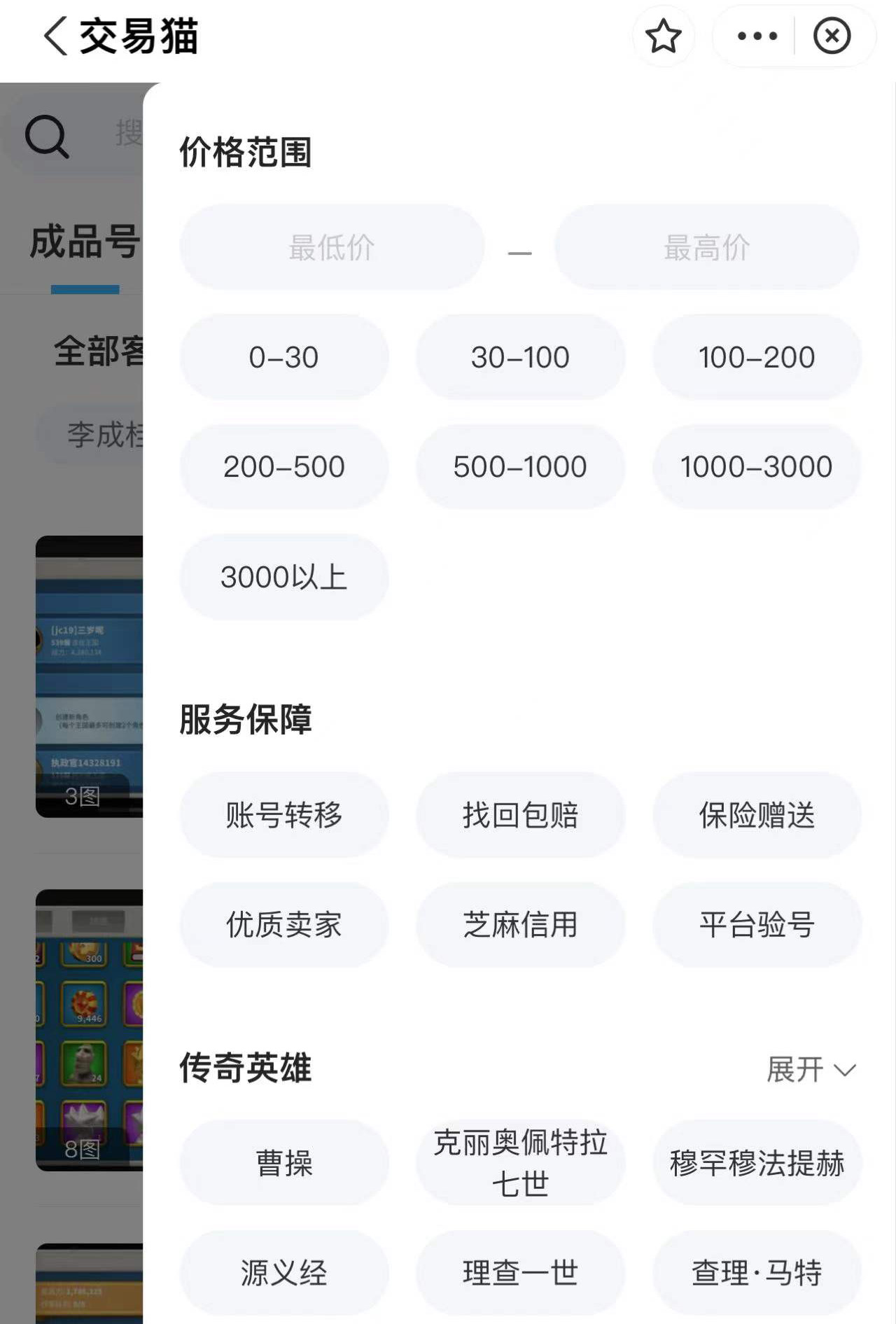
Task: Filter by 优质卖家
Action: pyautogui.click(x=283, y=925)
